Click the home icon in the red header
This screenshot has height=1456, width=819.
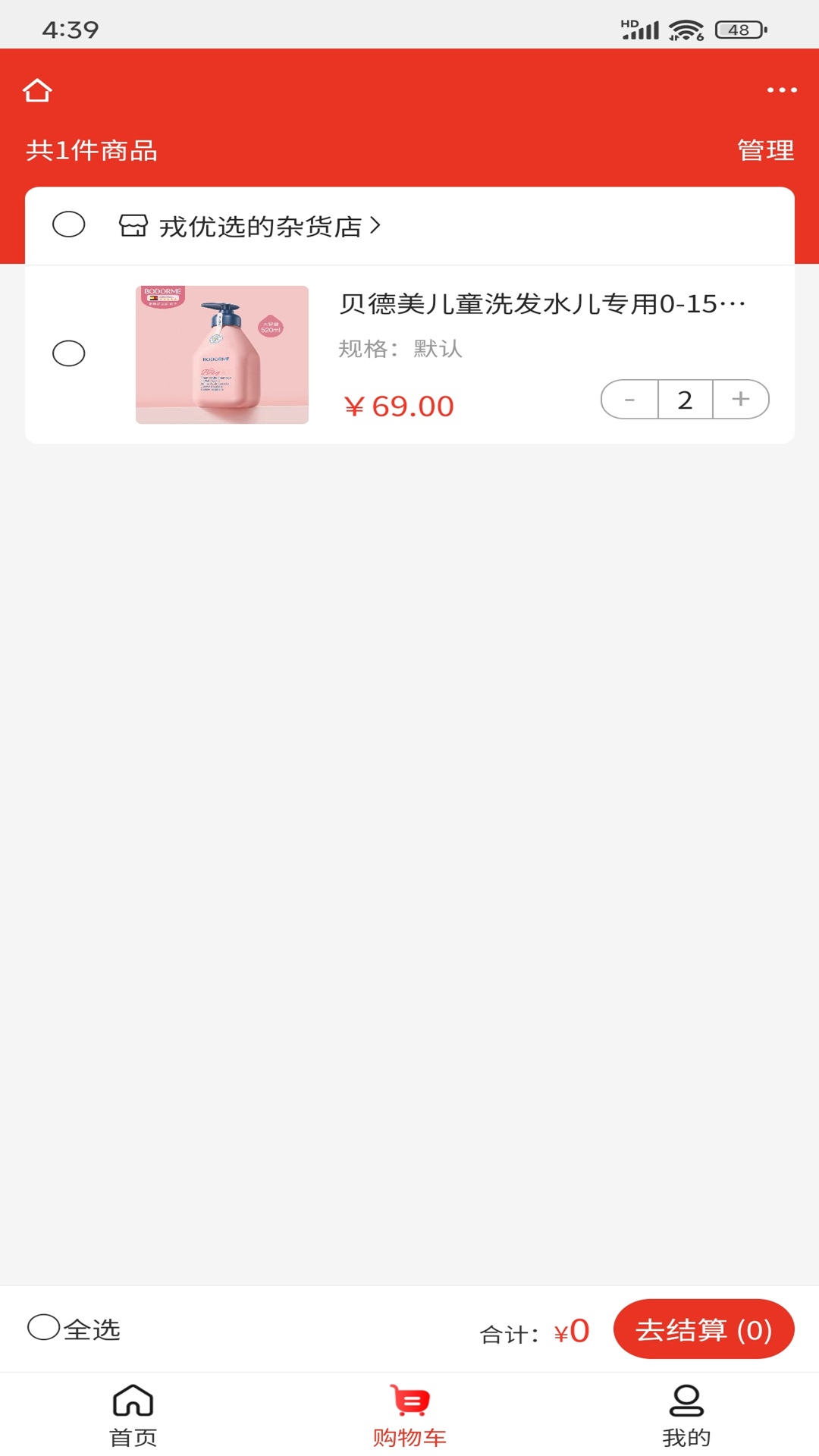coord(37,90)
